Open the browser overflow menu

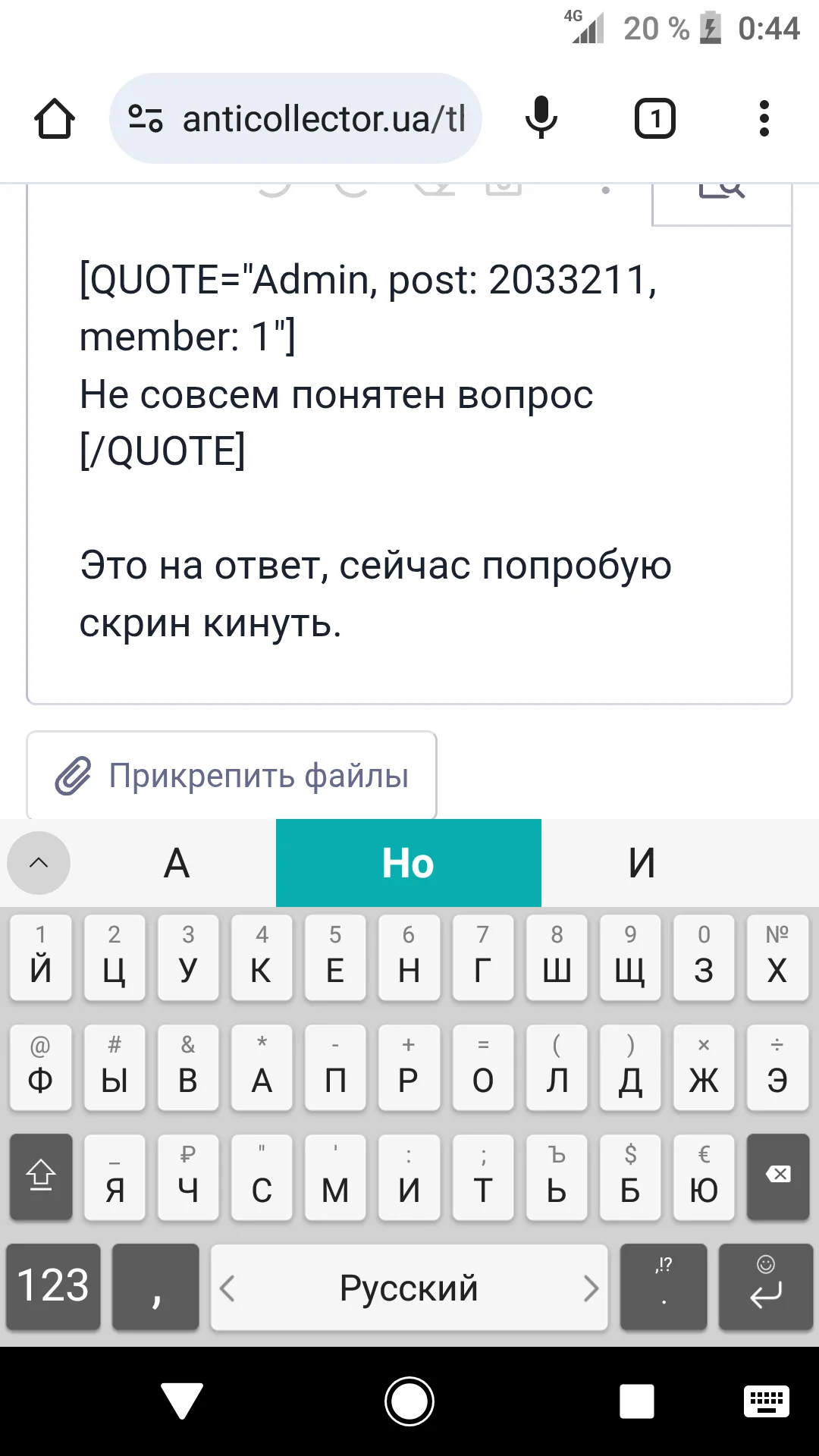(764, 119)
